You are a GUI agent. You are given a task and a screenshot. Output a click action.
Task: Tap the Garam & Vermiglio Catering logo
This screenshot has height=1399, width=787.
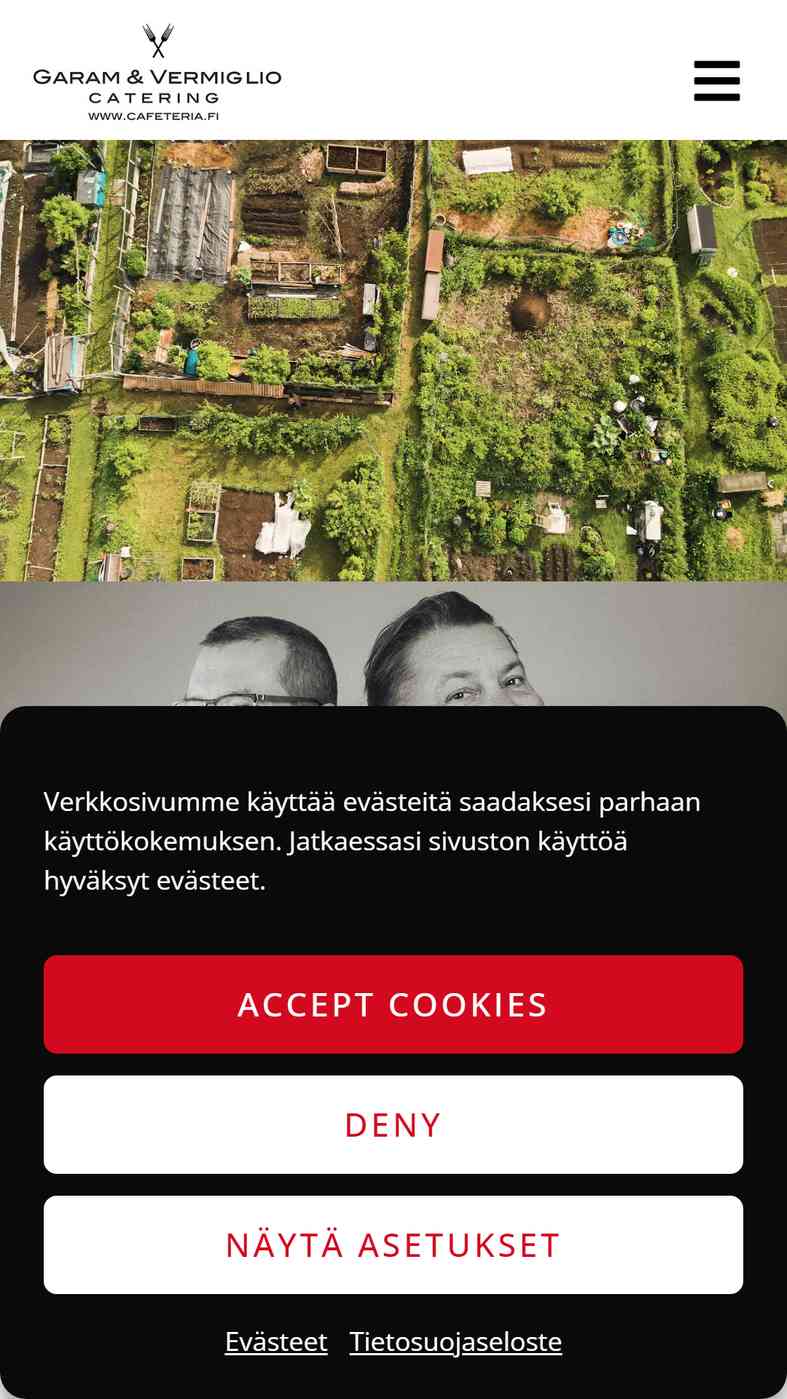(157, 72)
